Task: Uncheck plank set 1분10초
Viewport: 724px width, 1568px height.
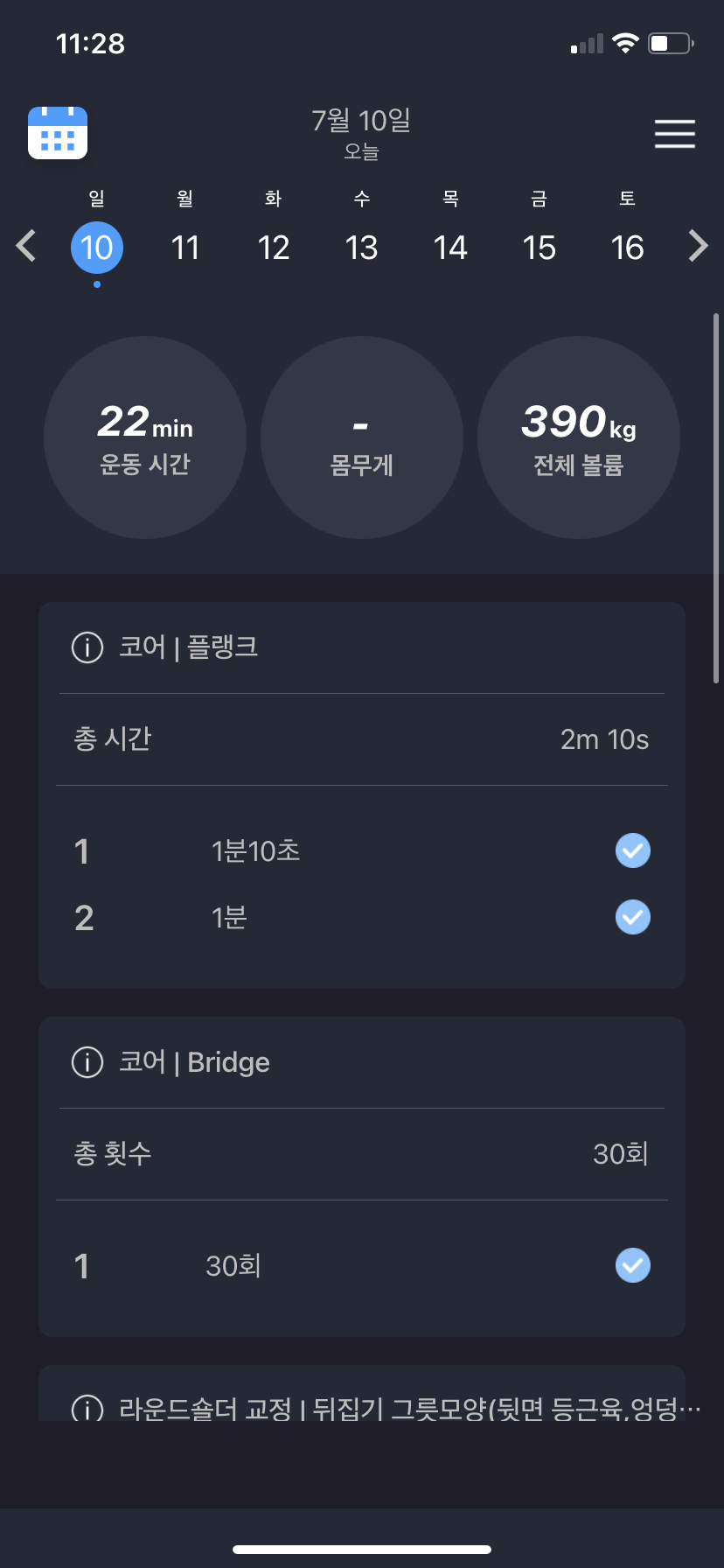Action: [633, 850]
